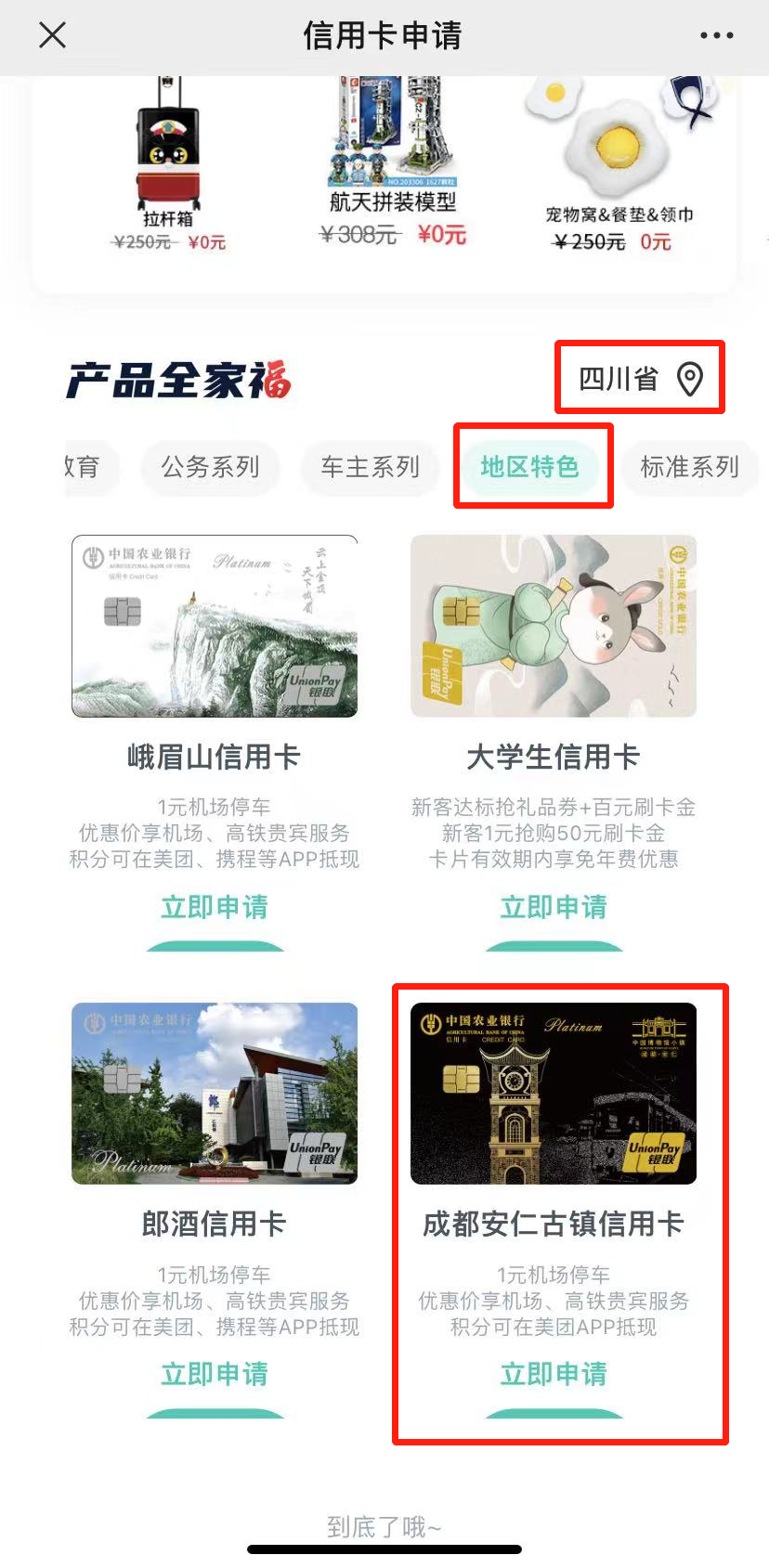Apply now for 峨眉山信用卡
The height and width of the screenshot is (1568, 769).
coord(215,907)
